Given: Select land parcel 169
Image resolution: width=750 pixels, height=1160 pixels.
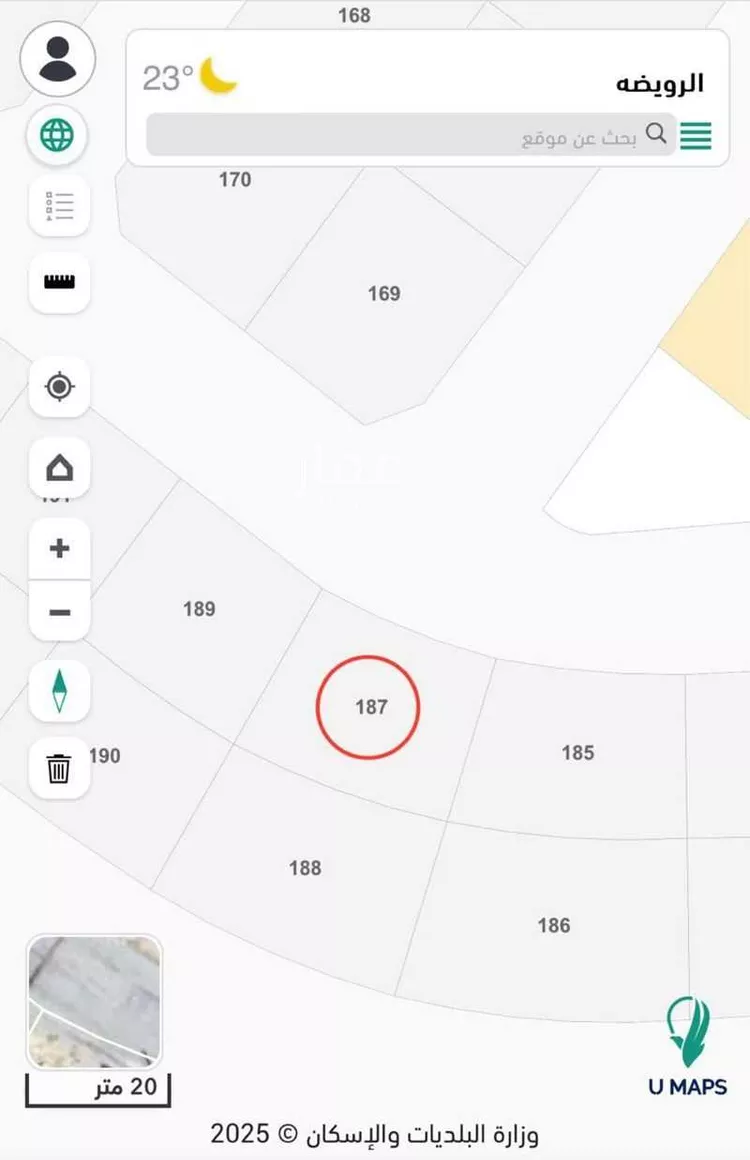Looking at the screenshot, I should tap(384, 294).
